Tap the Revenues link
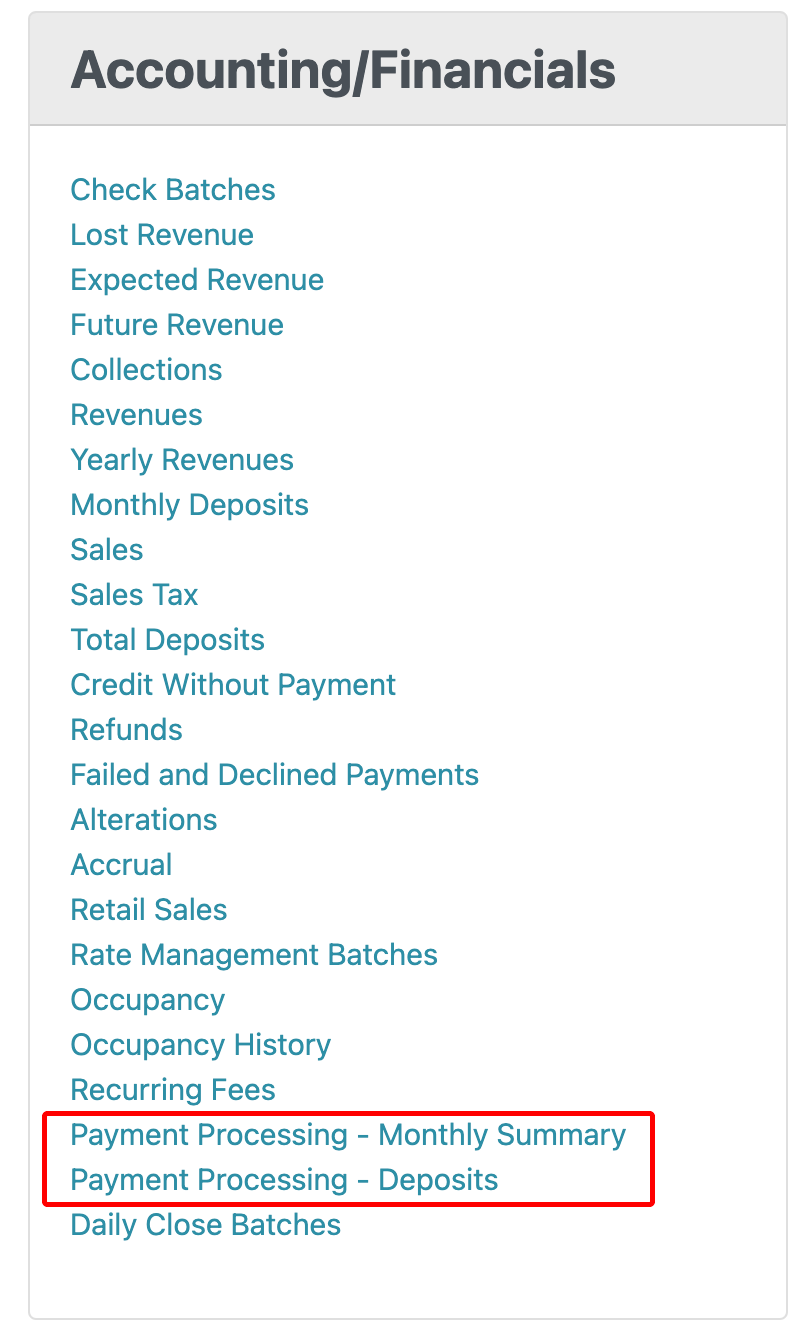804x1338 pixels. (136, 415)
